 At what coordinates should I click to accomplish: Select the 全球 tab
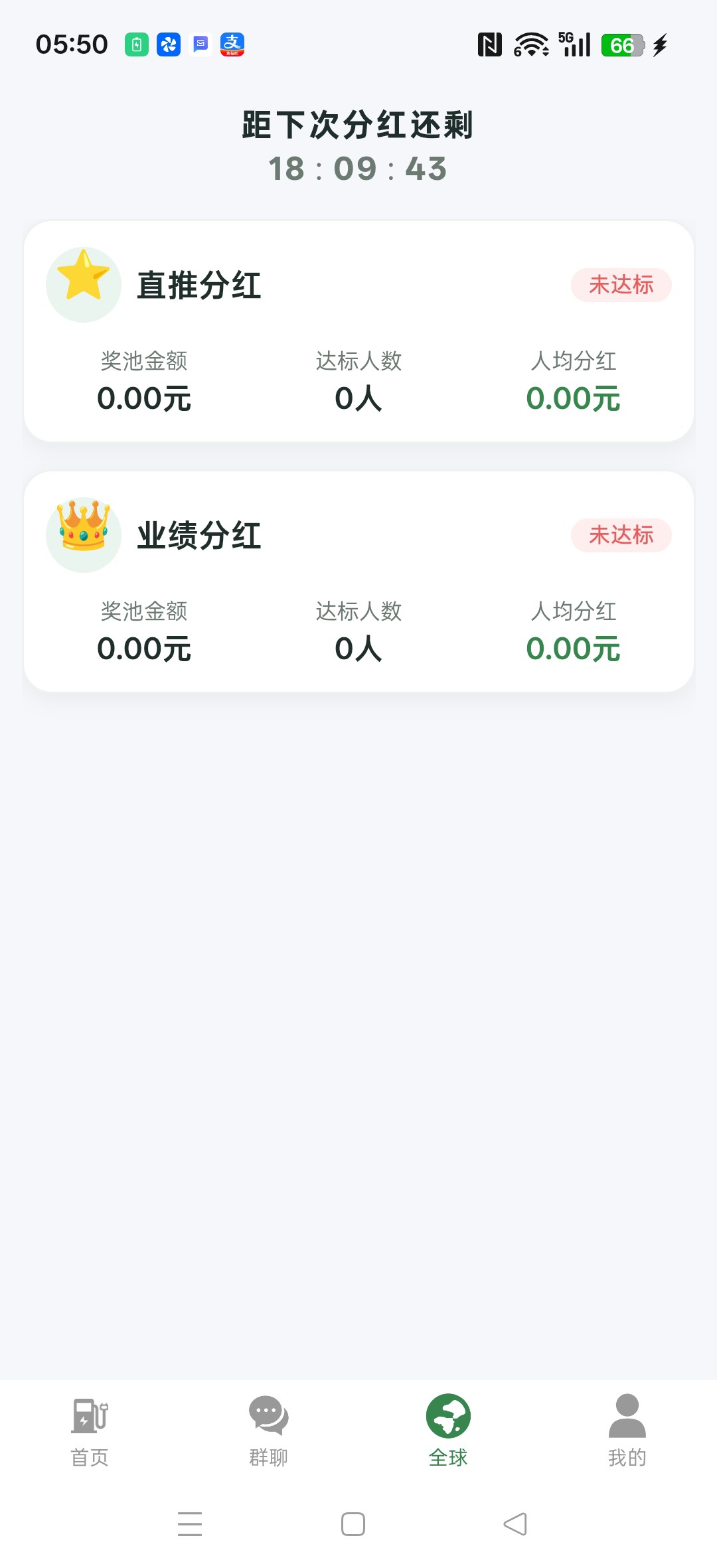click(448, 1430)
